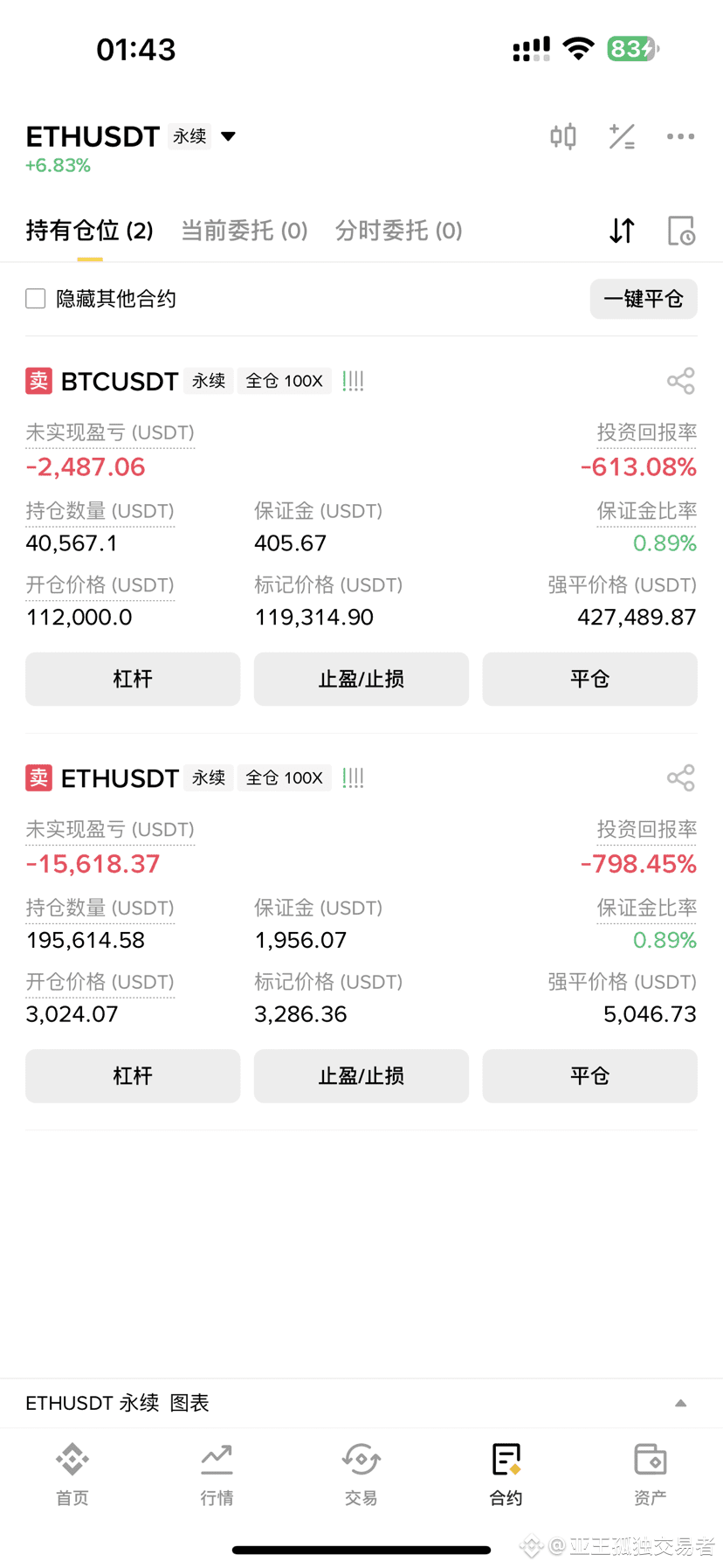Share the ETHUSDT position
723x1568 pixels.
[681, 777]
